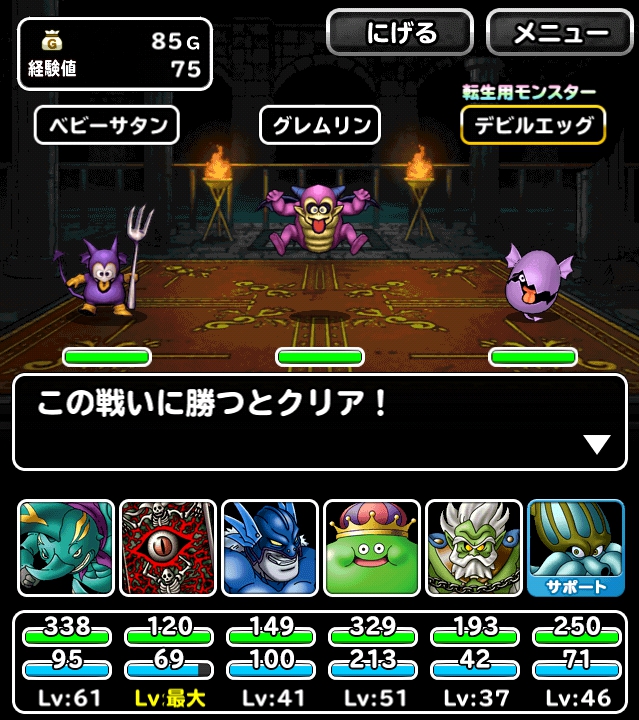
Task: Select the ベビーサタン enemy label
Action: coord(107,126)
